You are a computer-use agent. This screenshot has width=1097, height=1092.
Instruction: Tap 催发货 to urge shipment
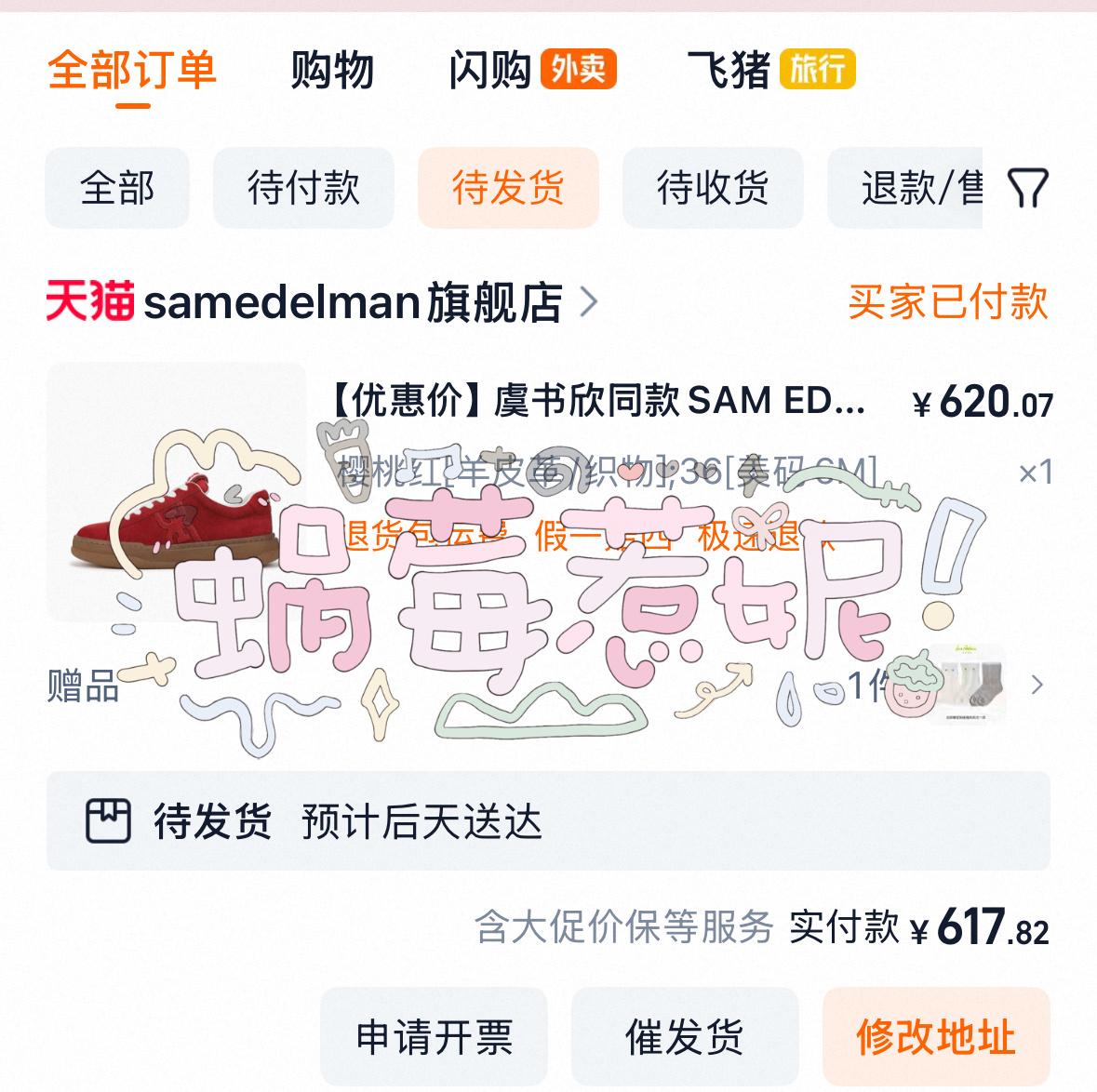coord(685,1036)
